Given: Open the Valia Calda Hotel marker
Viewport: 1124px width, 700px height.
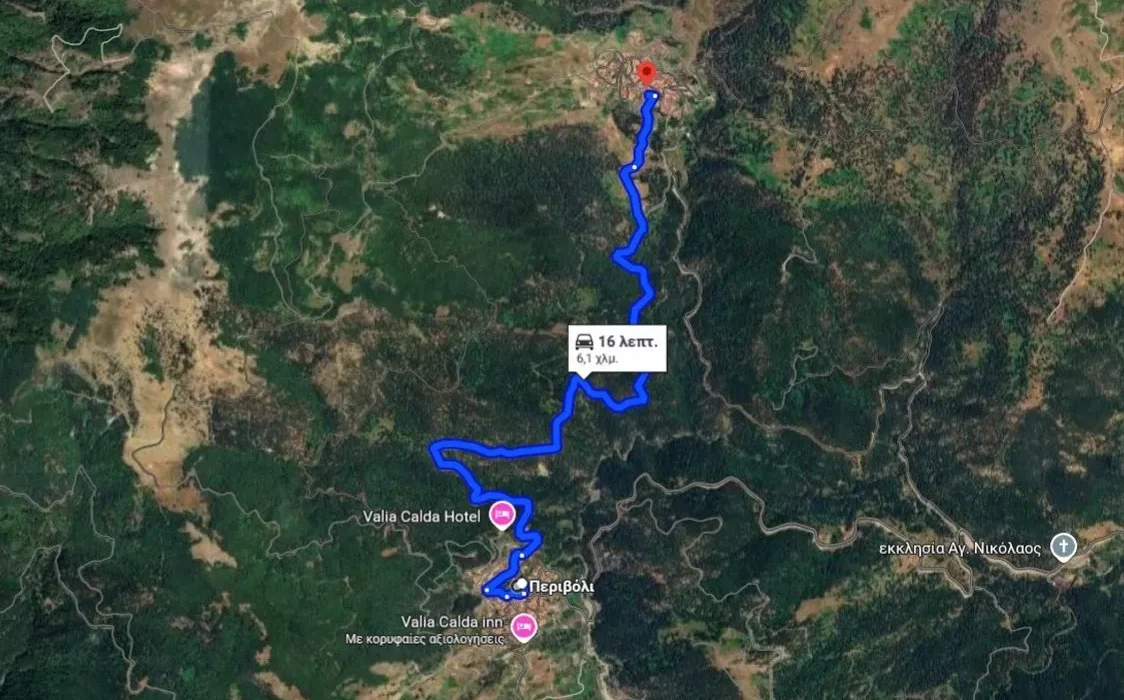Looking at the screenshot, I should tap(502, 516).
